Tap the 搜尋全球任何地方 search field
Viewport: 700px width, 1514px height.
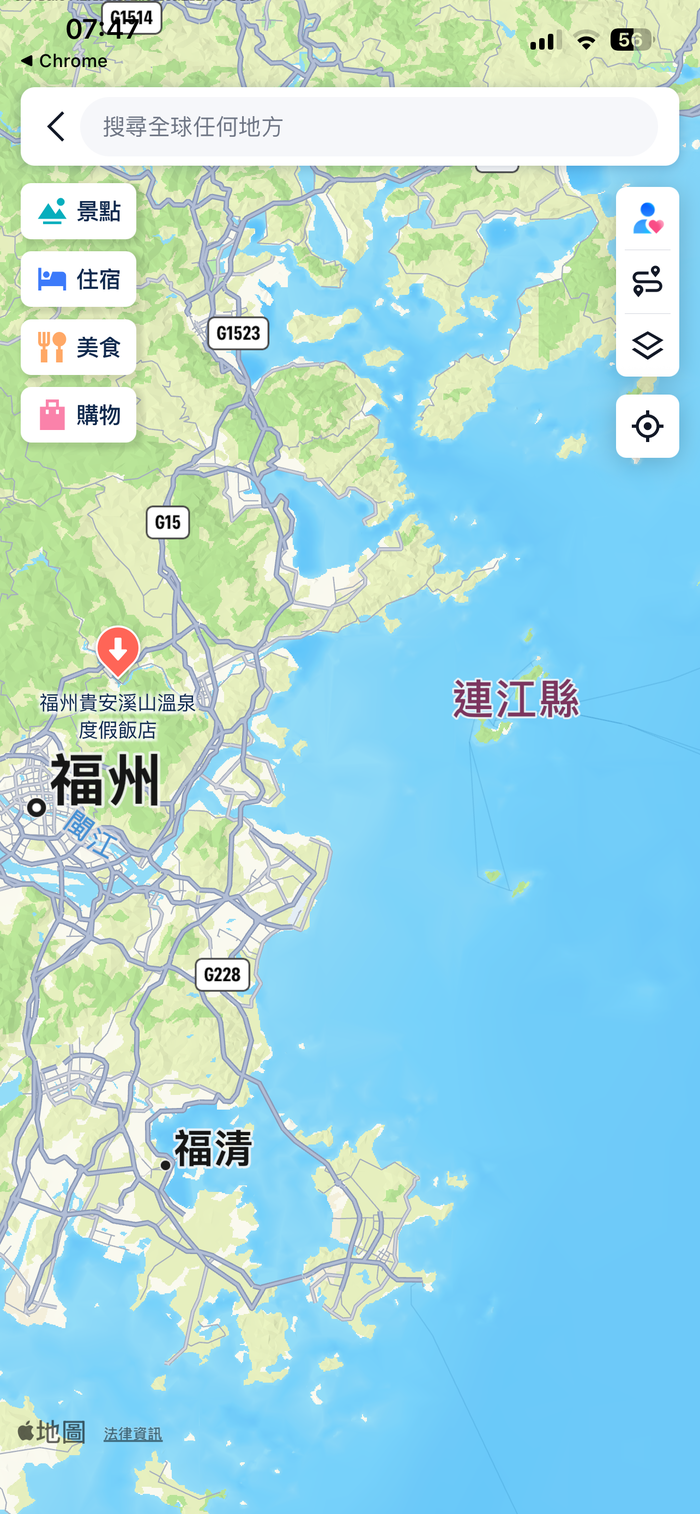tap(368, 127)
